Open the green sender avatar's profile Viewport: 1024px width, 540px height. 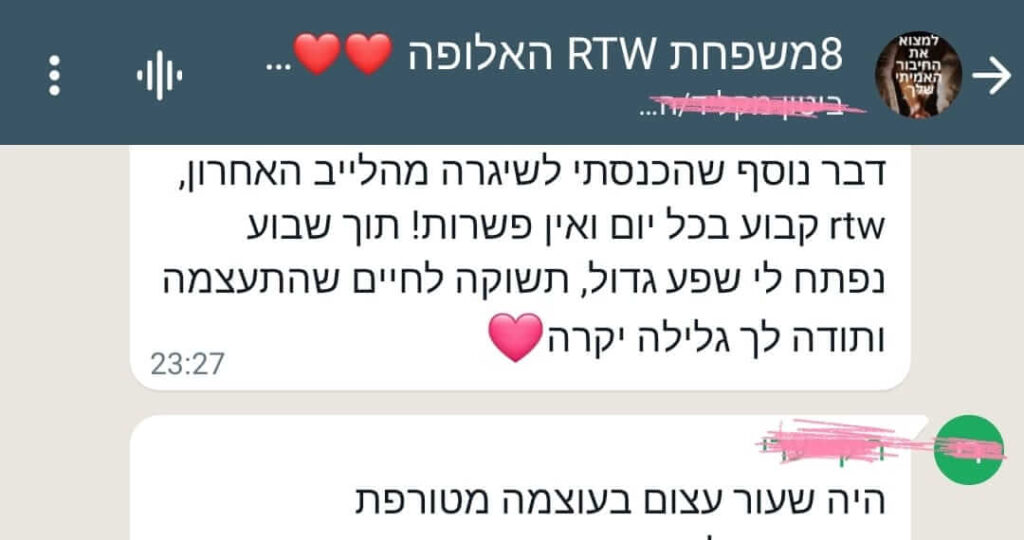pyautogui.click(x=968, y=450)
